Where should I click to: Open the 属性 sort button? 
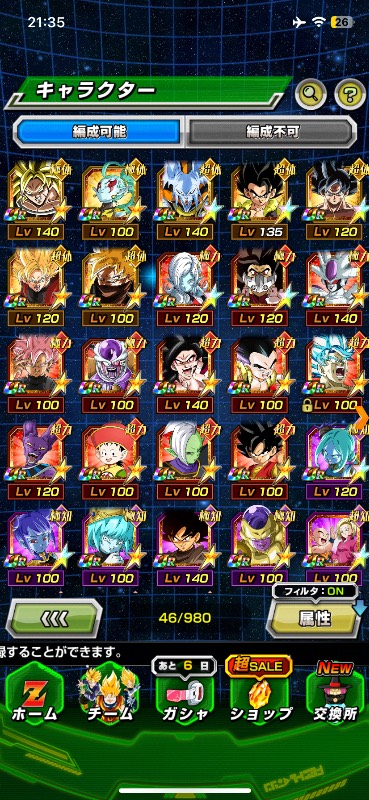coord(314,618)
